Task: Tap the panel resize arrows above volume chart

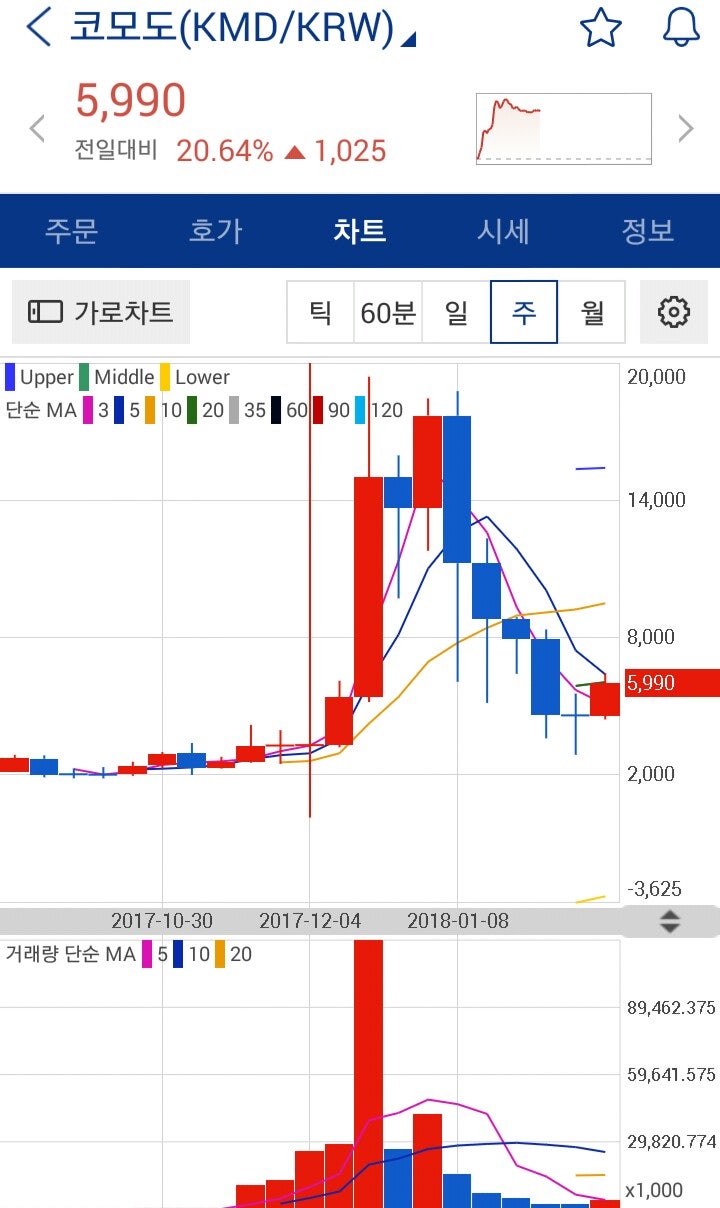Action: (x=671, y=921)
